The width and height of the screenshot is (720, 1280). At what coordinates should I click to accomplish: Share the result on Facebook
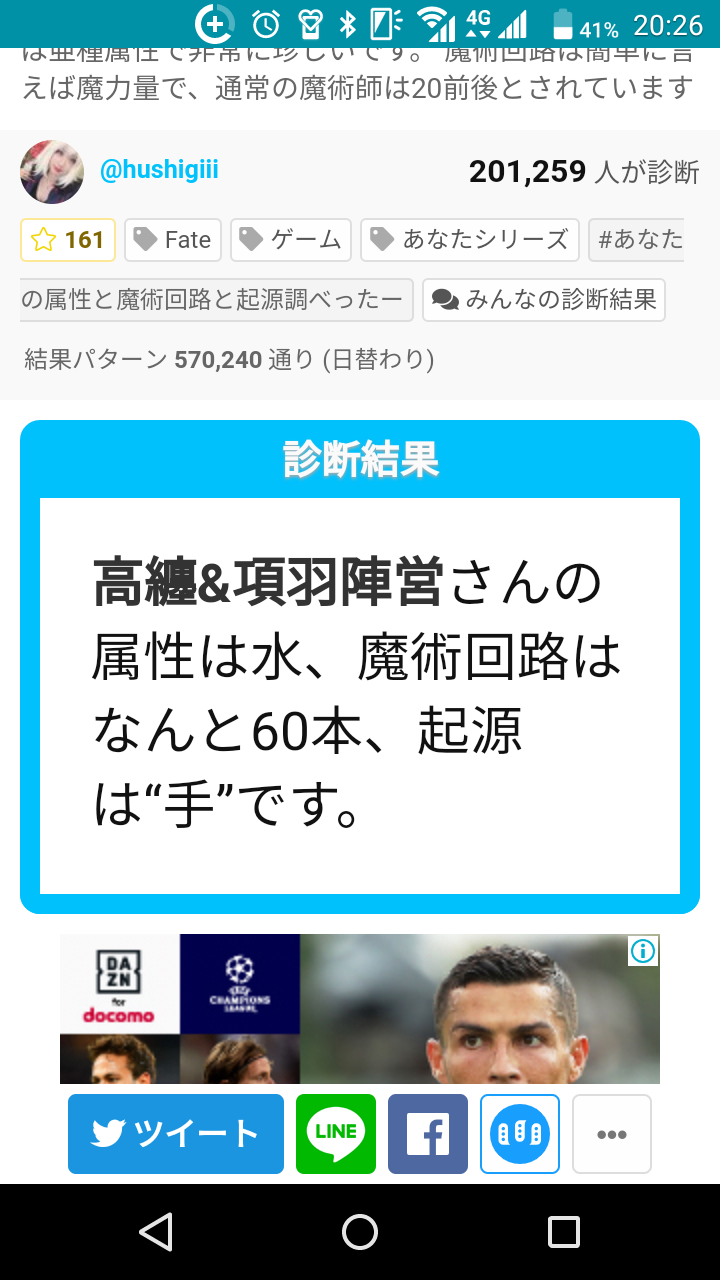click(x=428, y=1134)
